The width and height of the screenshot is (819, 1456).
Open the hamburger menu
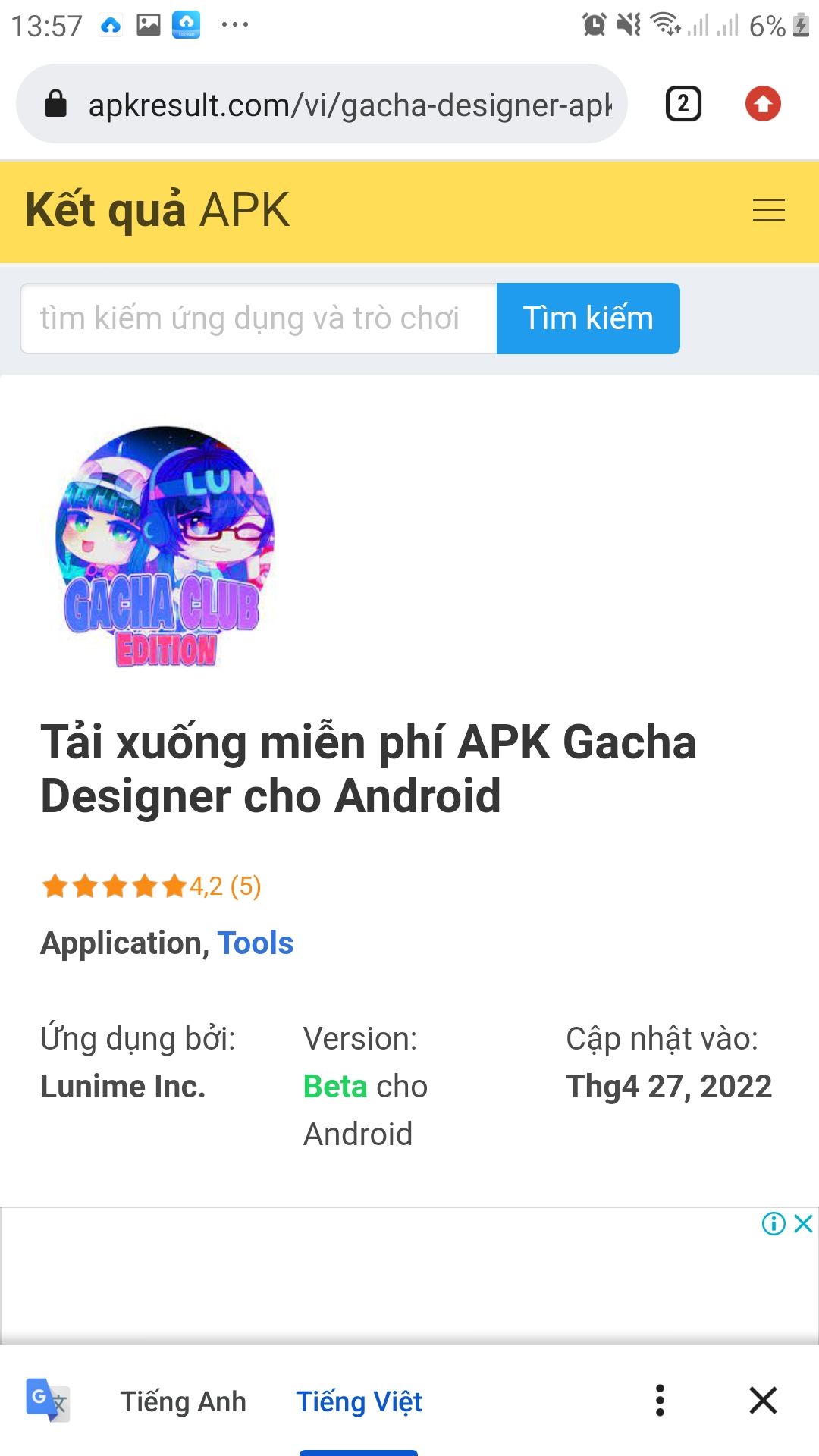tap(768, 210)
